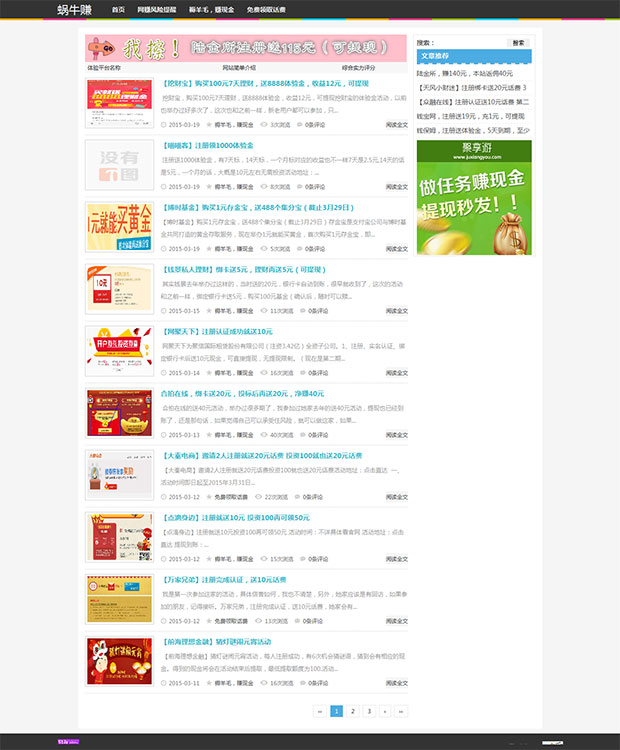The image size is (620, 750).
Task: Open the 网聚天下 注册认证 article
Action: coord(217,331)
